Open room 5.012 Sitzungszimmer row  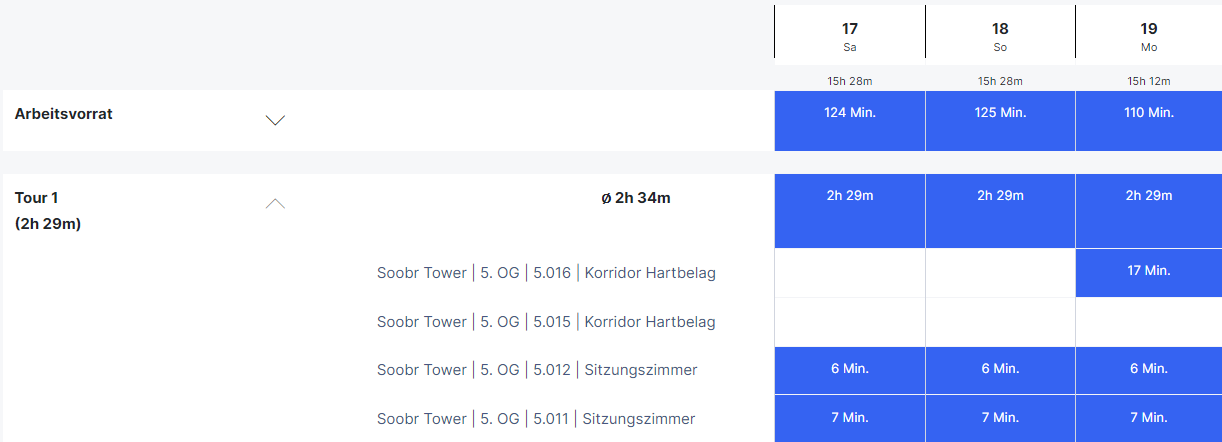coord(537,370)
